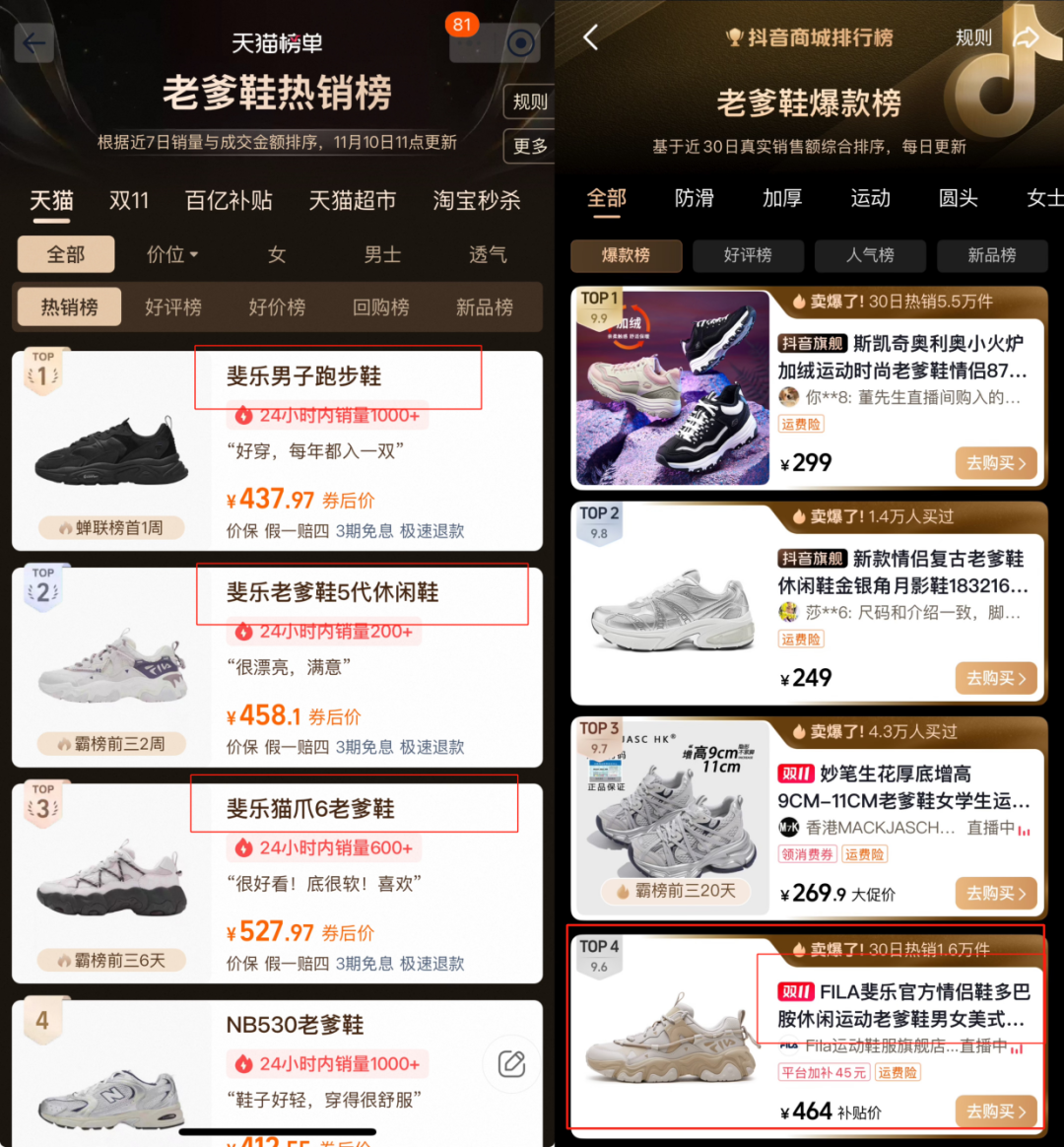Toggle the 加厚 filter on

click(x=782, y=198)
